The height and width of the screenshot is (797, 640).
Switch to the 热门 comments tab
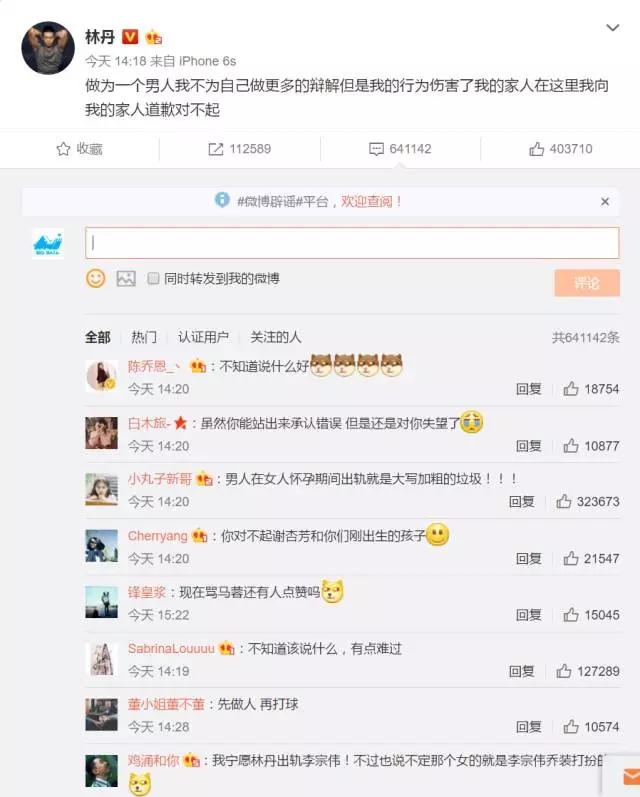[144, 337]
